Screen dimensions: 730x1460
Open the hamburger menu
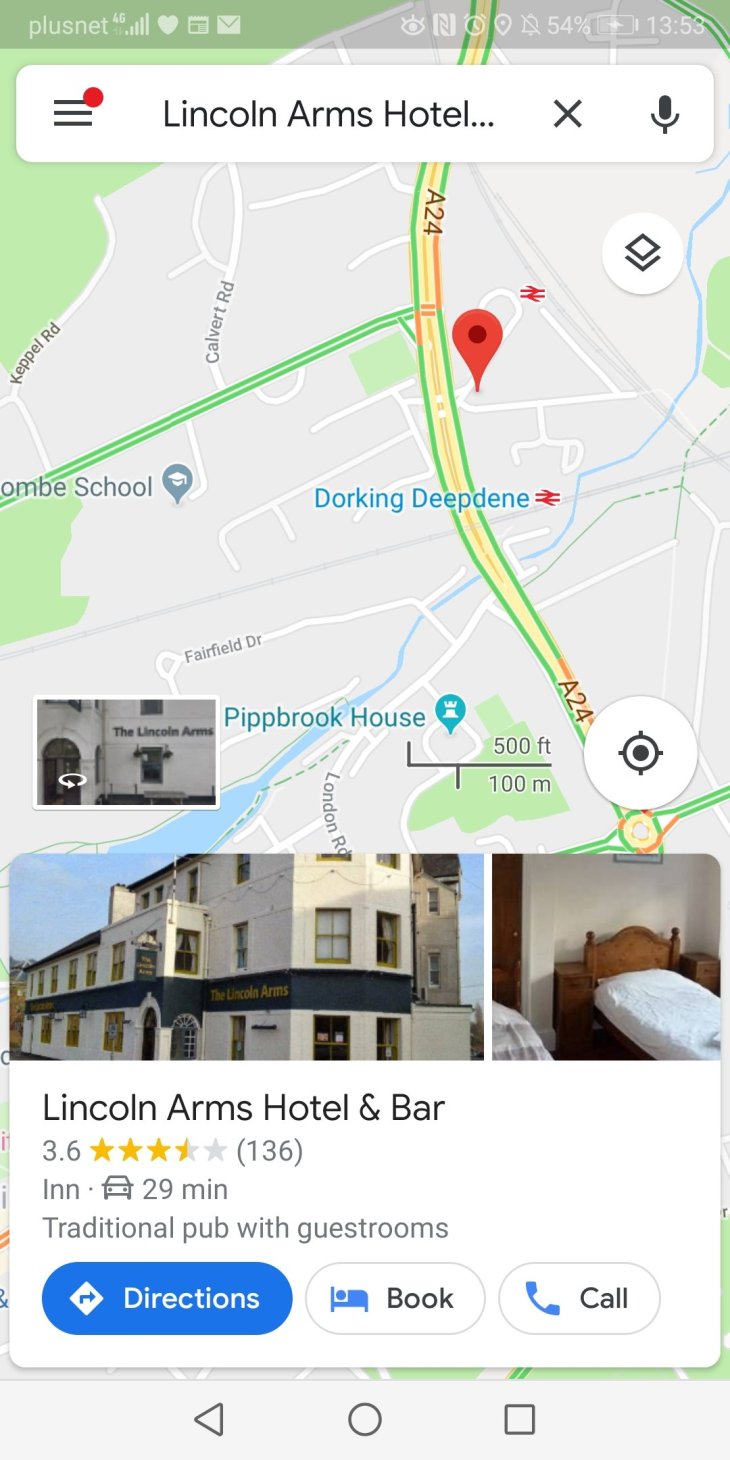(73, 114)
